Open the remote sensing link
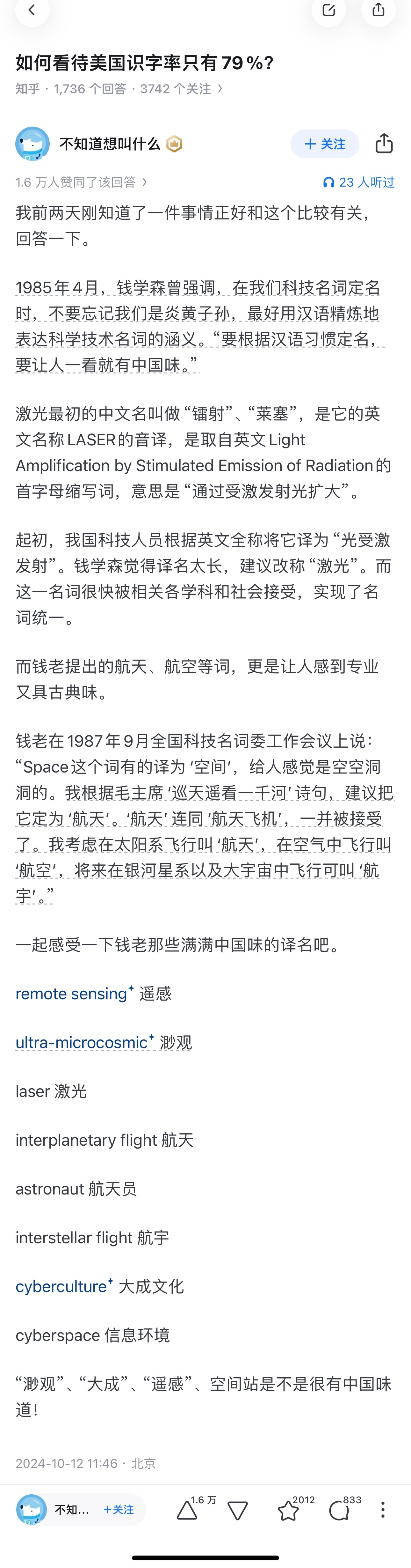 click(x=71, y=993)
